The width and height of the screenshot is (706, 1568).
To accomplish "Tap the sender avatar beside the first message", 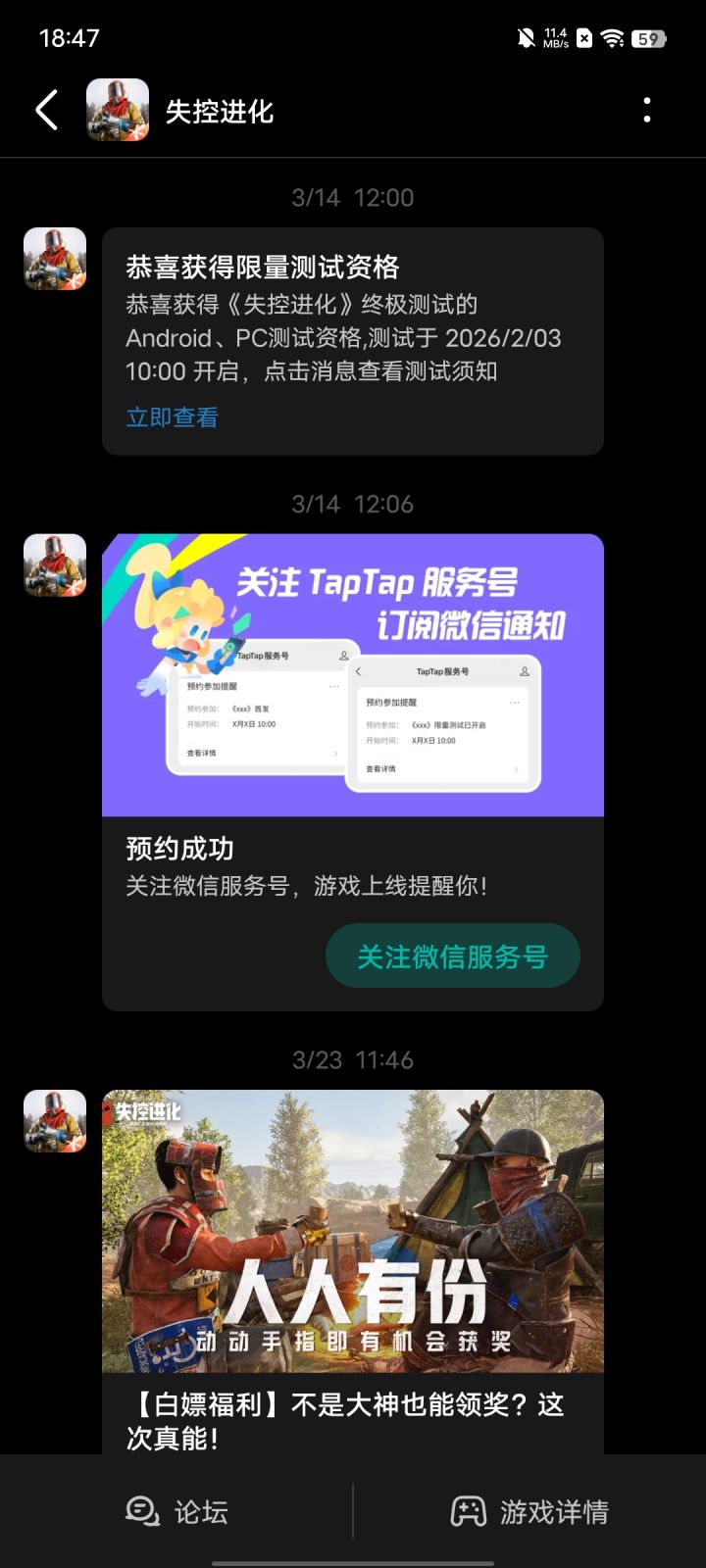I will [x=54, y=258].
